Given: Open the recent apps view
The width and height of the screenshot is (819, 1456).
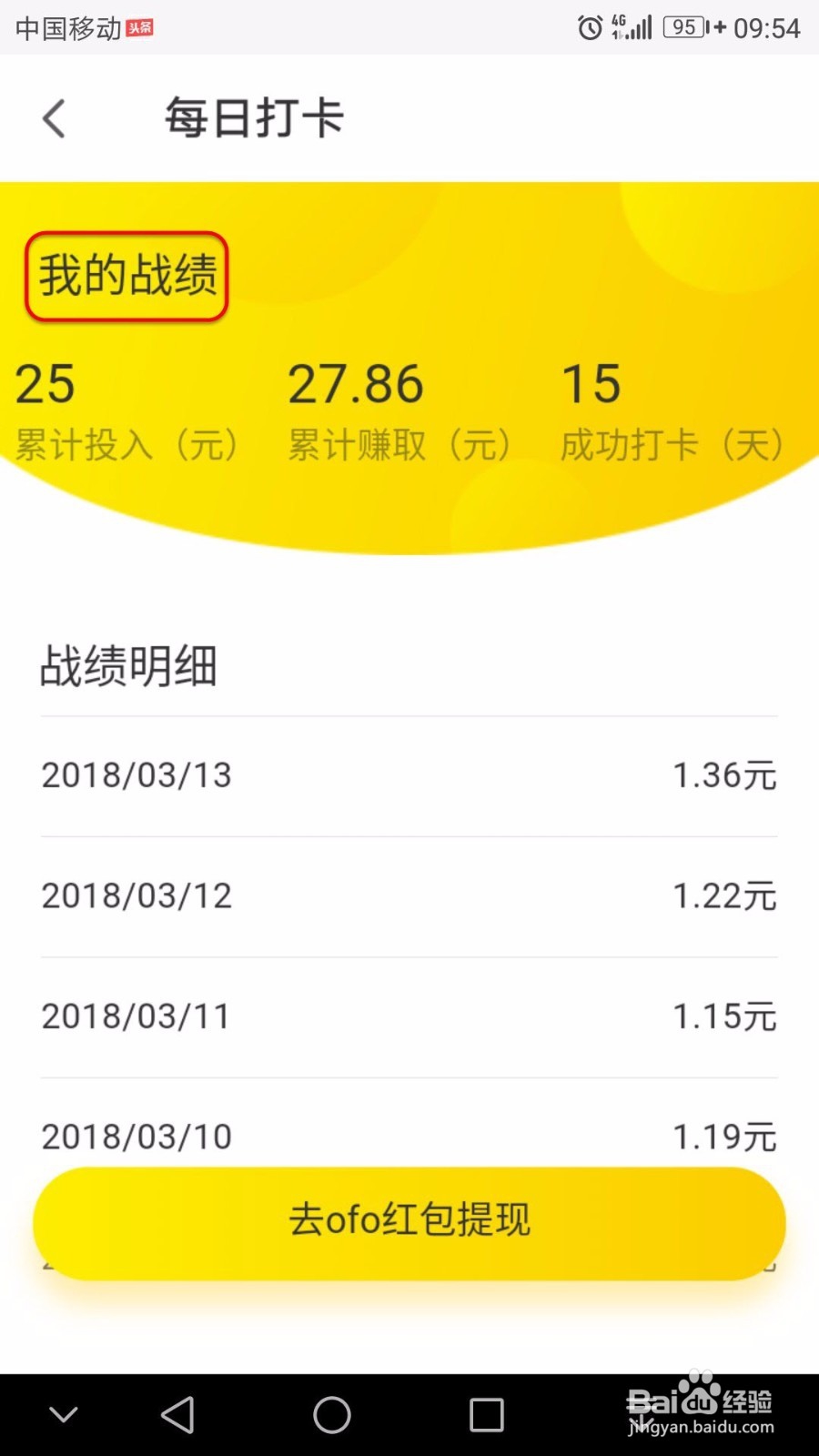Looking at the screenshot, I should point(487,1415).
